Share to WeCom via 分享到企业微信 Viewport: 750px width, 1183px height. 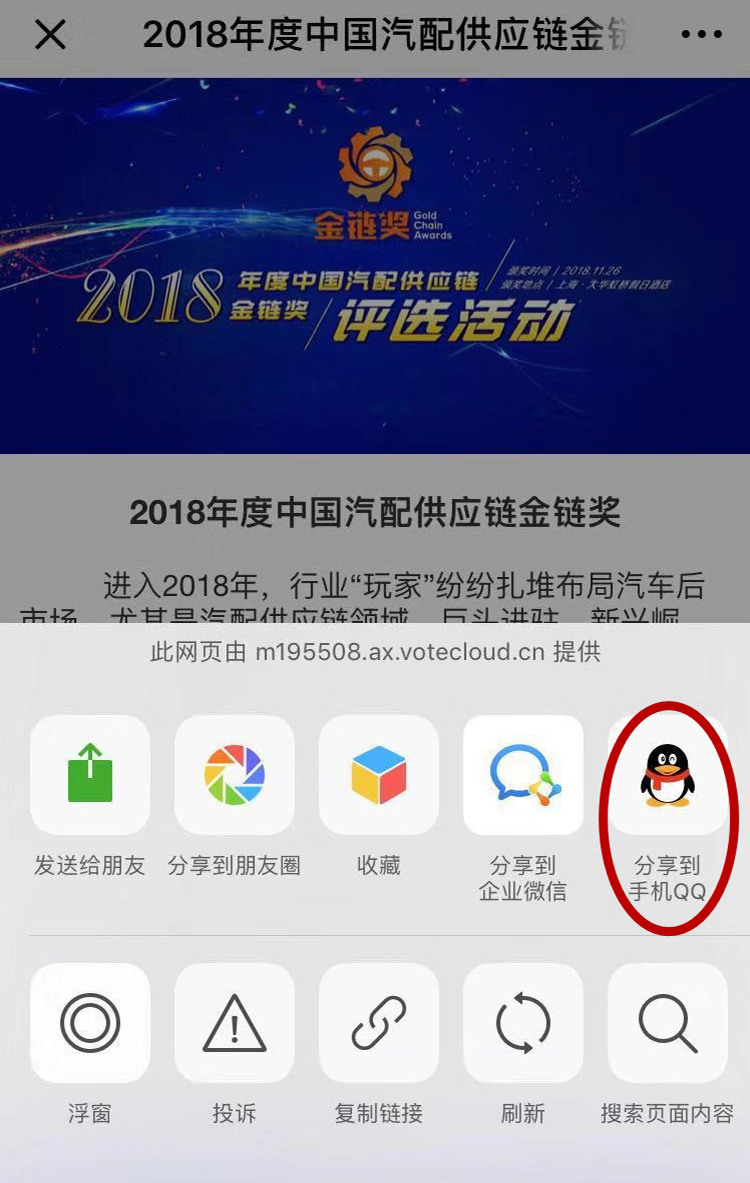523,775
